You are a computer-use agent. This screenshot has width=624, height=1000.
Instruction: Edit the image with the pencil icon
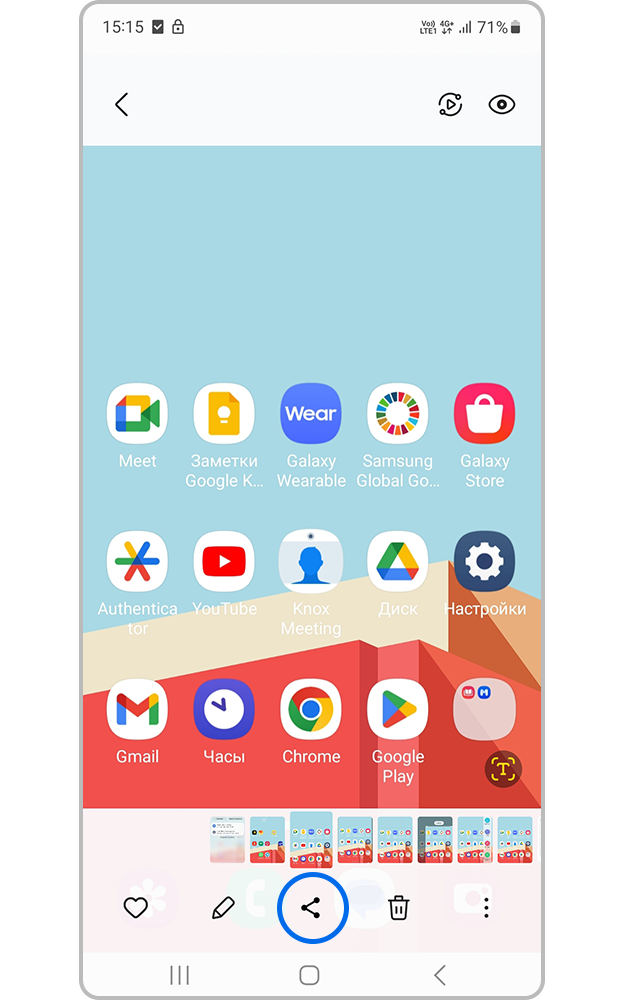tap(223, 908)
